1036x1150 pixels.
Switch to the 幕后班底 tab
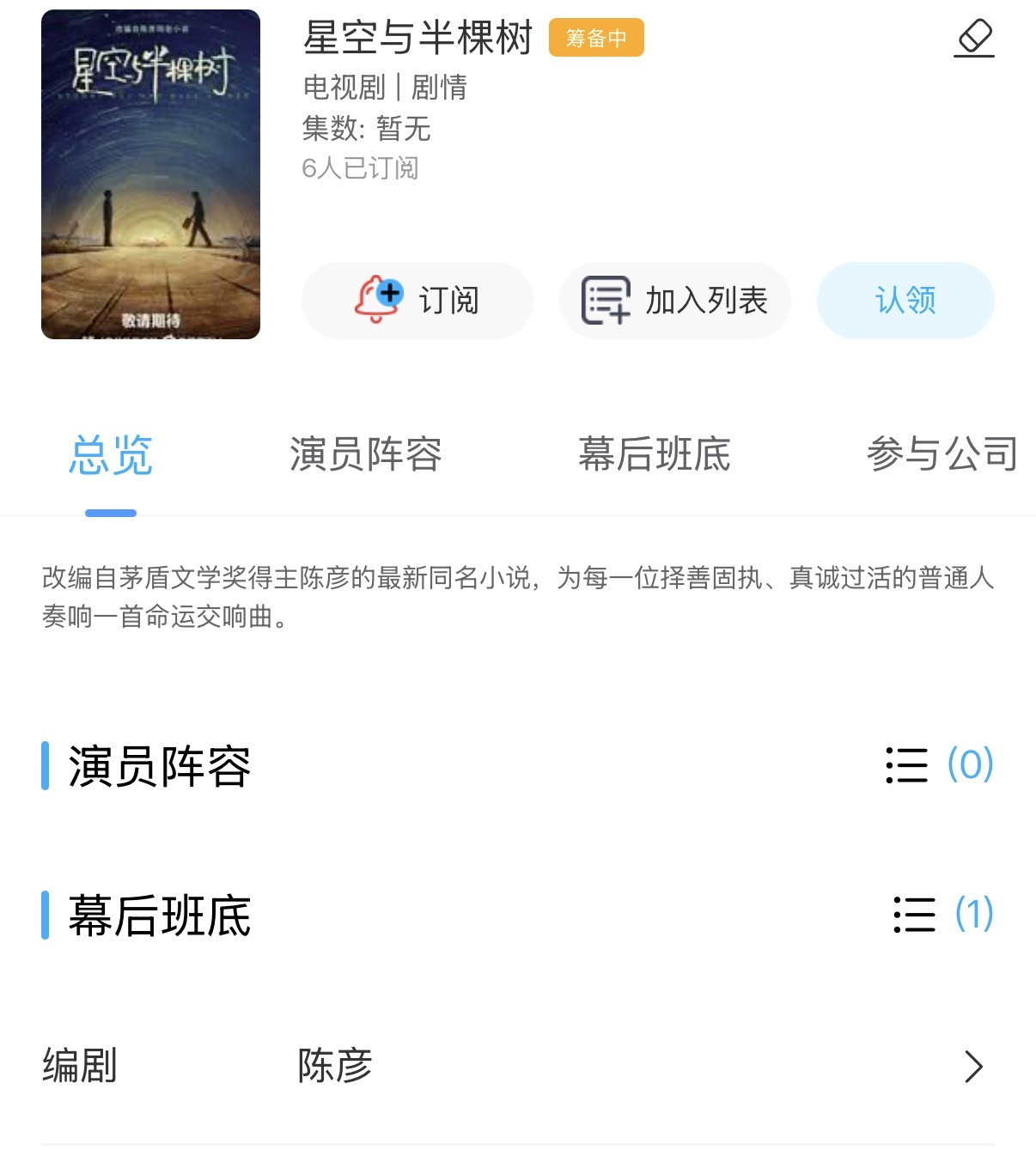[654, 454]
